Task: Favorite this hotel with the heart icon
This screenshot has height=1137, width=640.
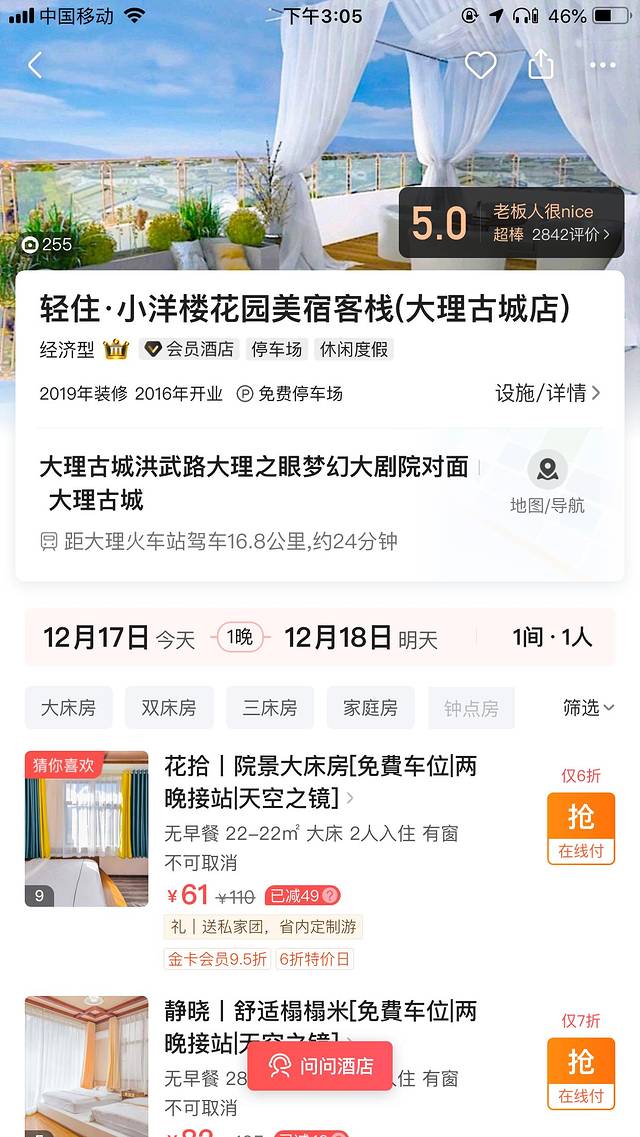Action: click(x=481, y=66)
